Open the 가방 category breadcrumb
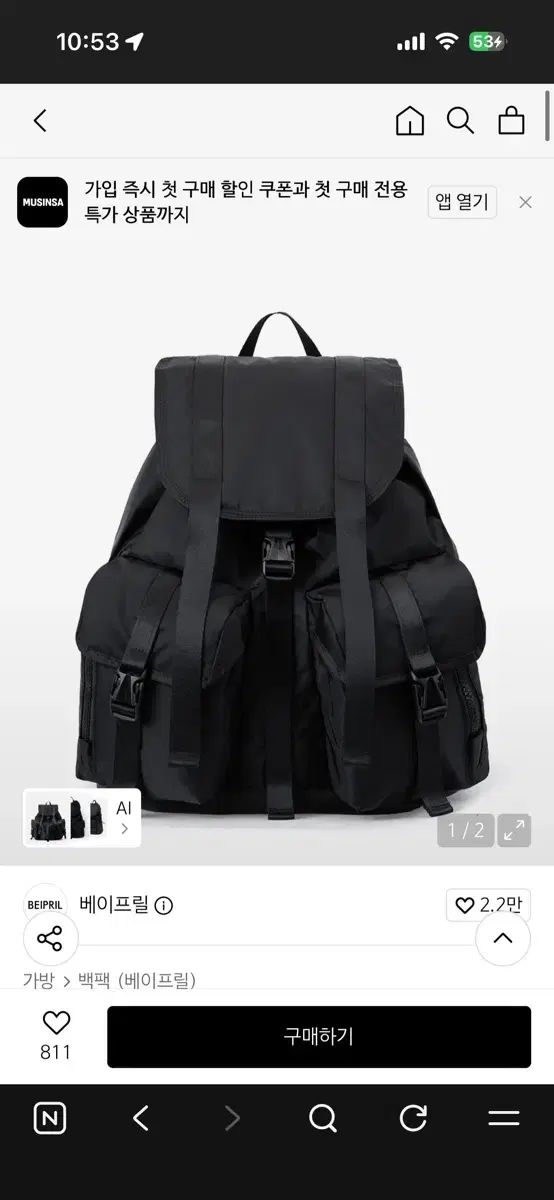This screenshot has height=1200, width=554. (x=38, y=980)
